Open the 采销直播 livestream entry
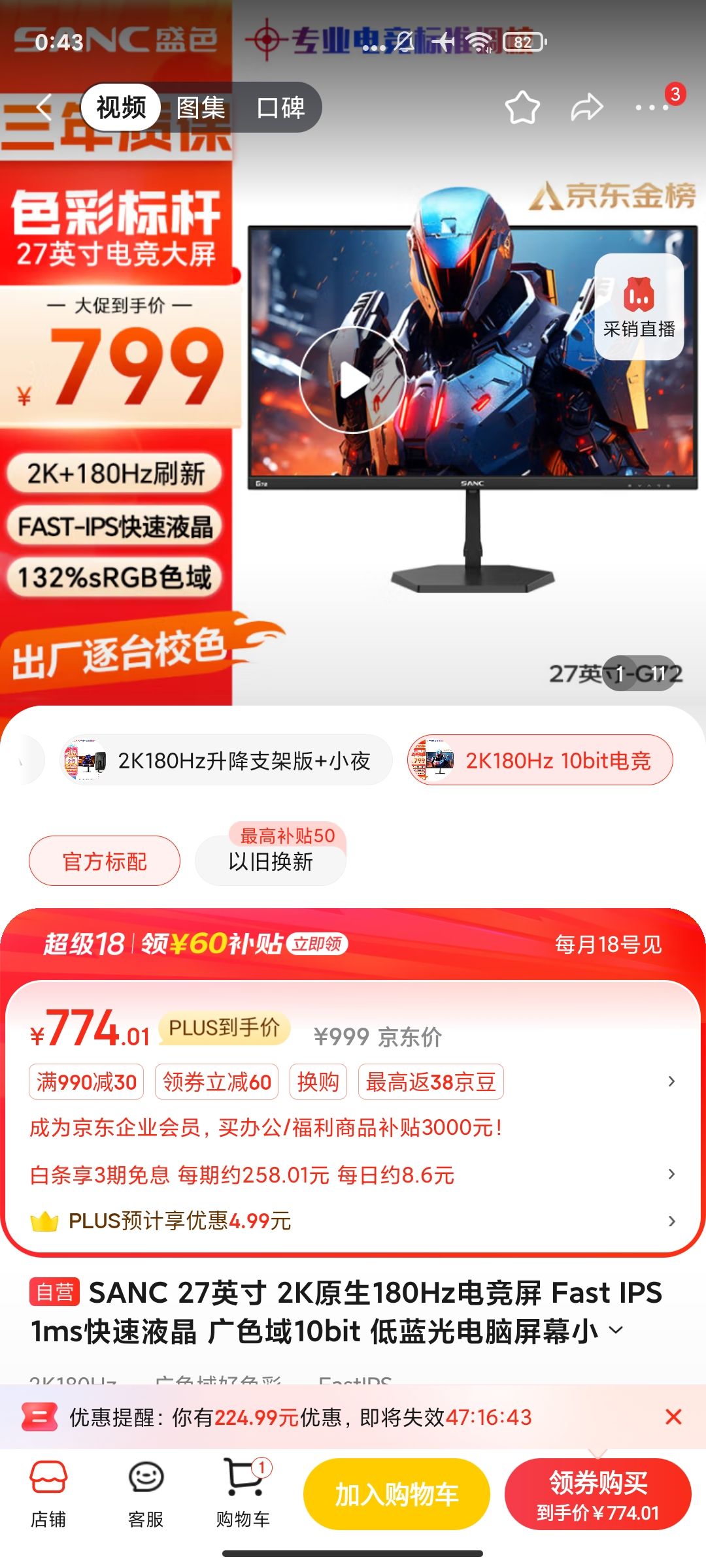The width and height of the screenshot is (706, 1568). [641, 310]
